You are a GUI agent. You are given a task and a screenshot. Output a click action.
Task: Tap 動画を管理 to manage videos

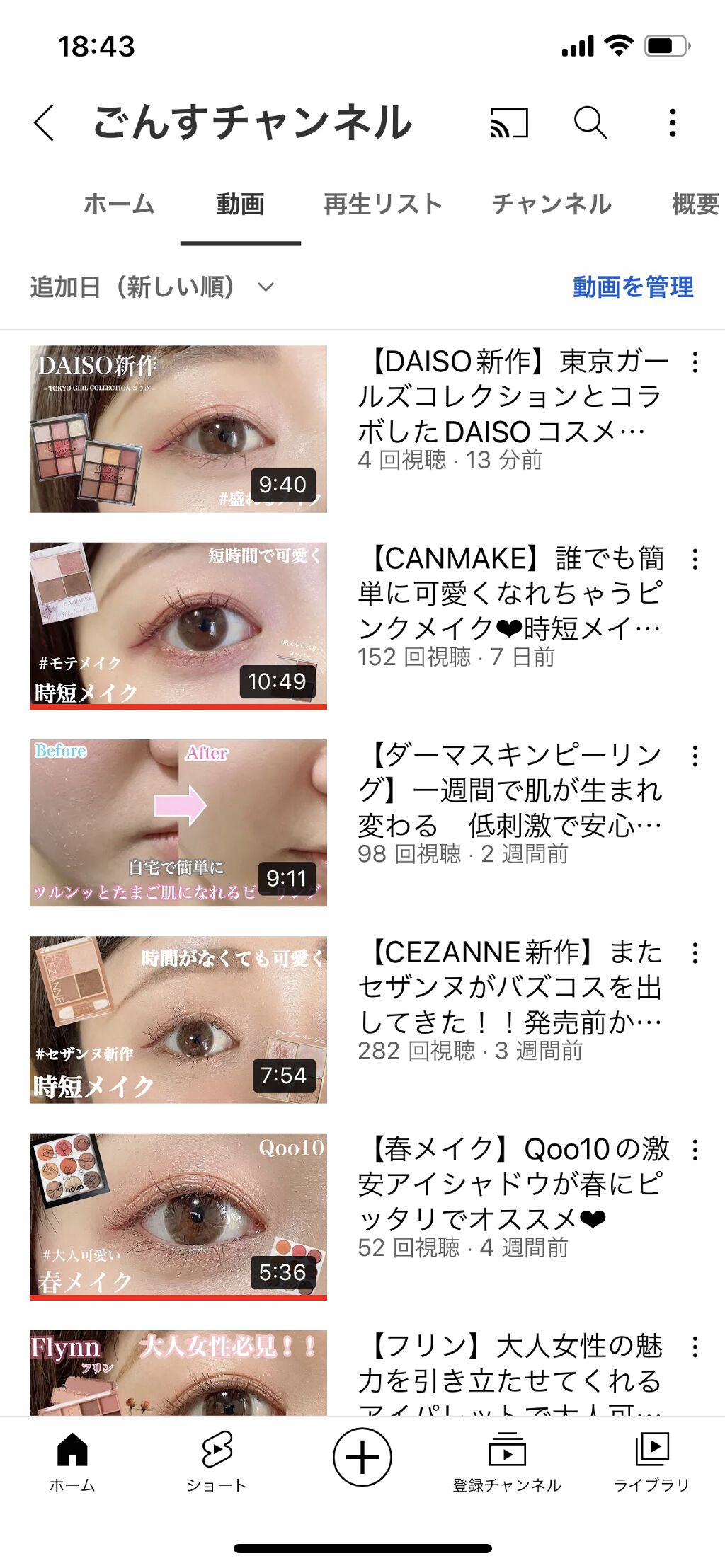pyautogui.click(x=634, y=285)
